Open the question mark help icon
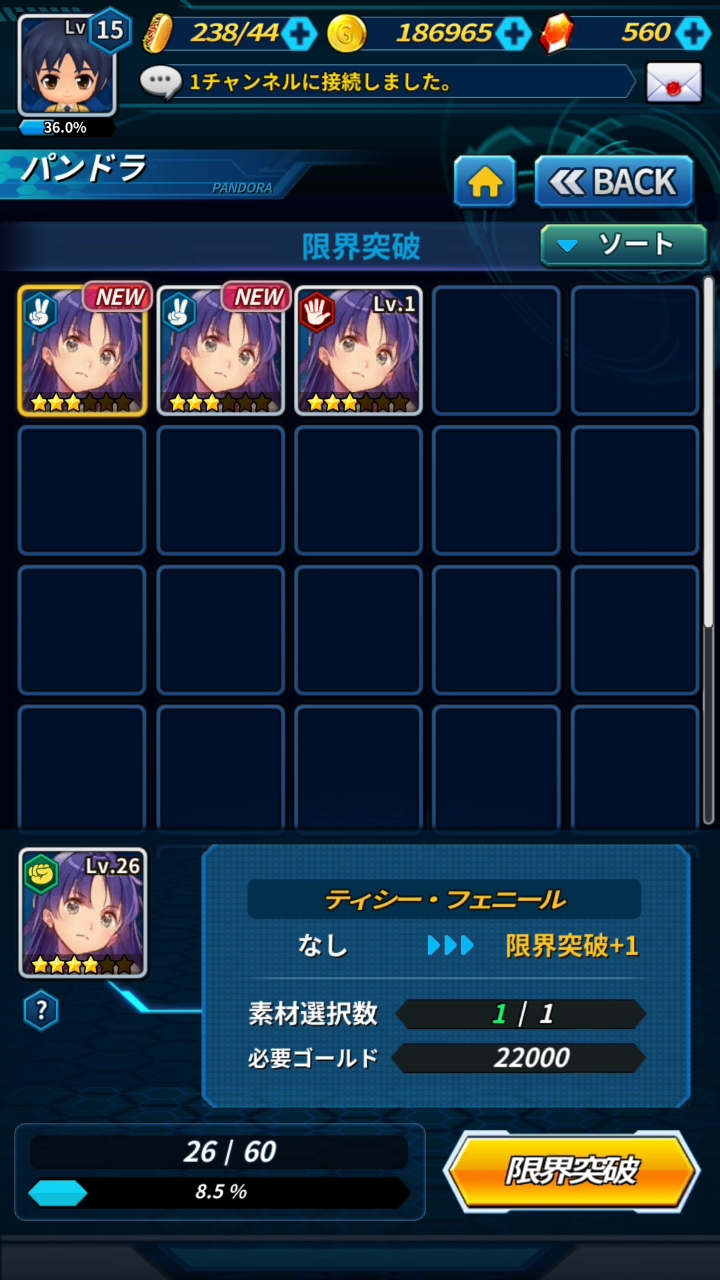The image size is (720, 1280). point(41,1010)
